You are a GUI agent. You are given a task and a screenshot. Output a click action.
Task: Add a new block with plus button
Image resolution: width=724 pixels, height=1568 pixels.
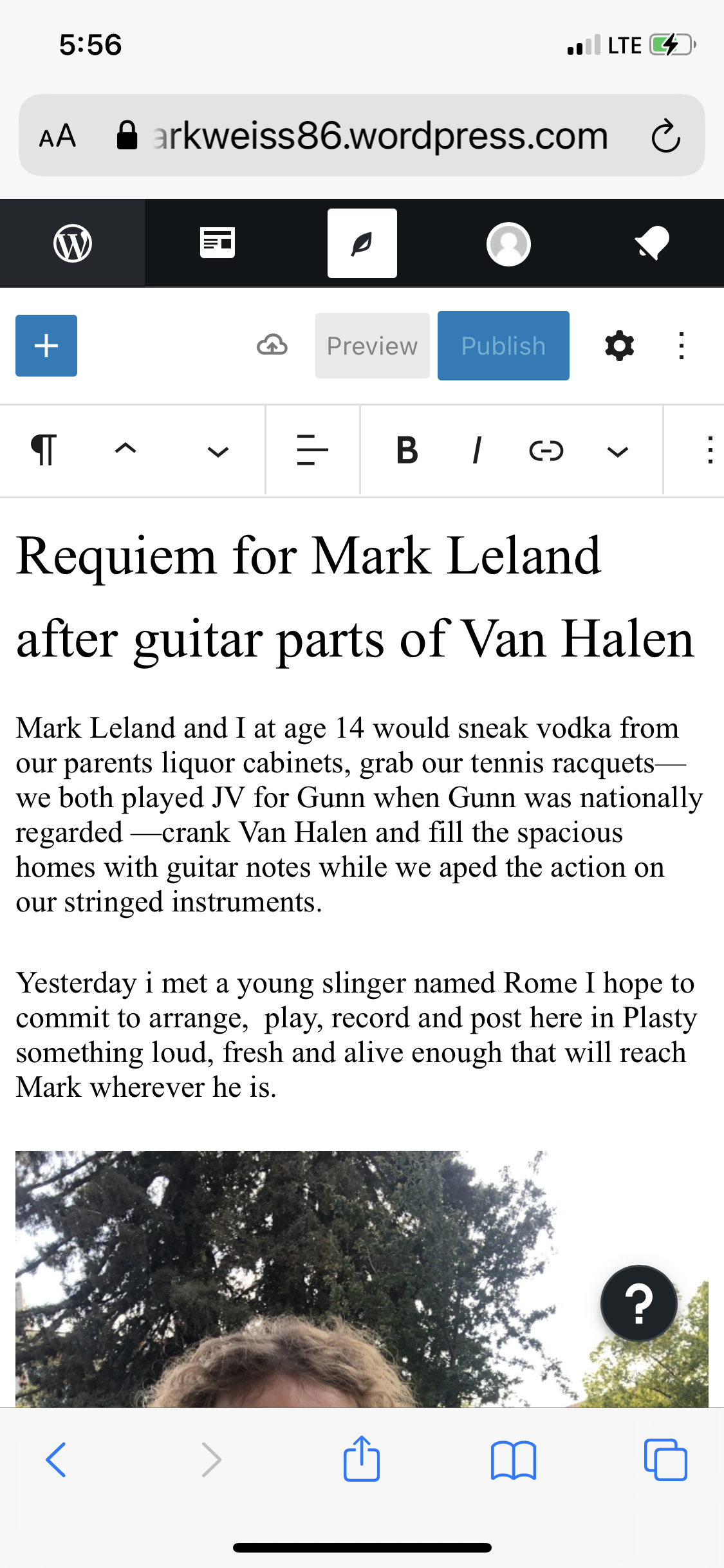point(46,346)
